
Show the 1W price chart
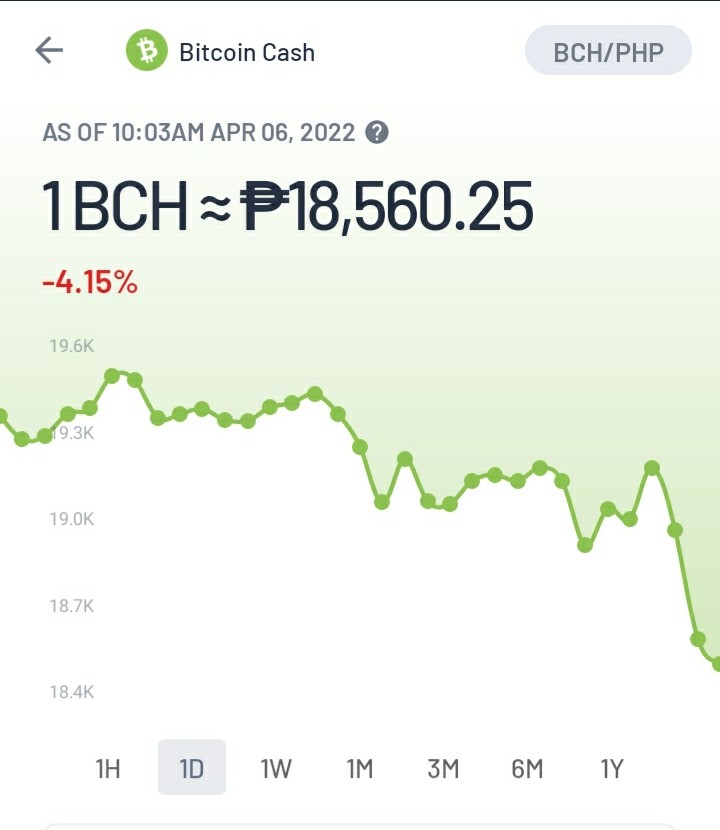276,768
